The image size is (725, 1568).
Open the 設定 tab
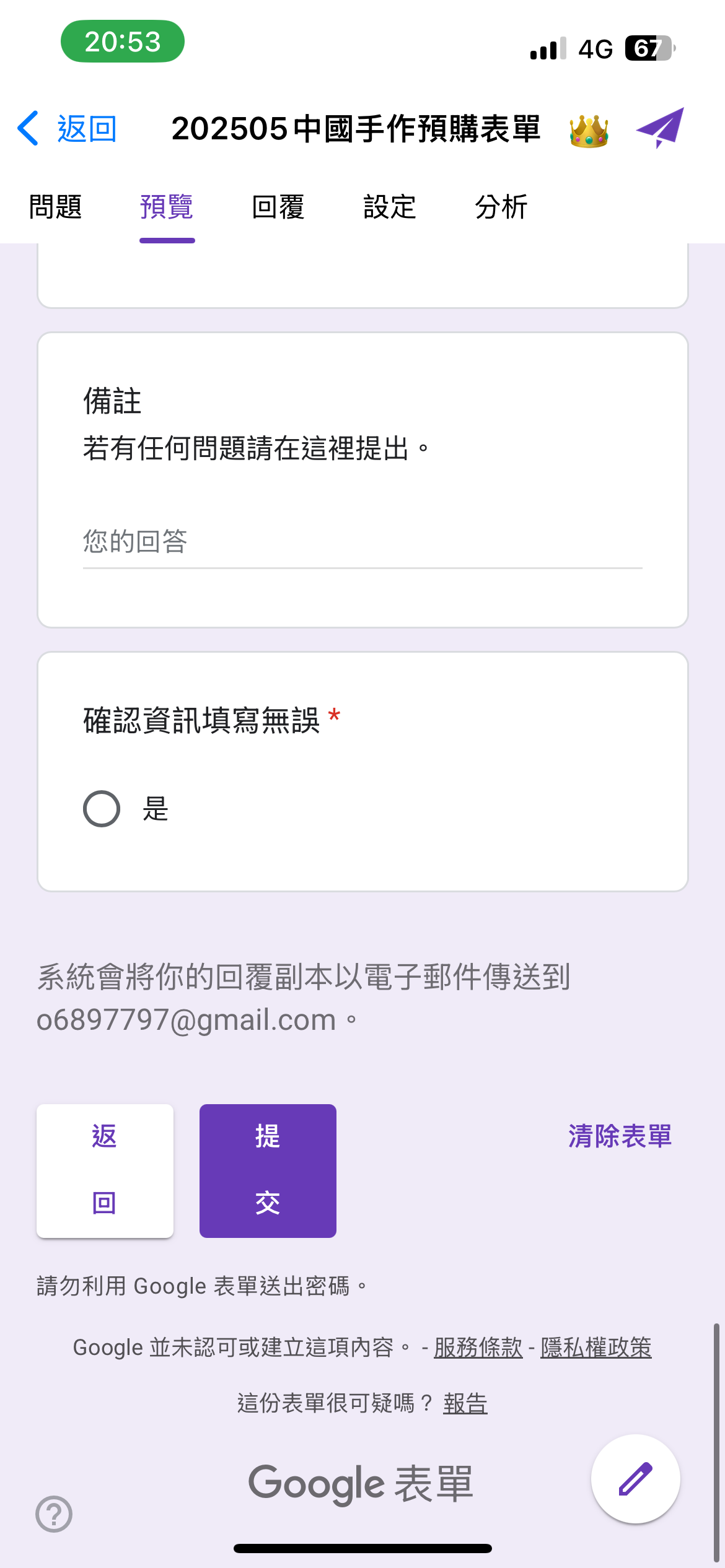coord(390,207)
